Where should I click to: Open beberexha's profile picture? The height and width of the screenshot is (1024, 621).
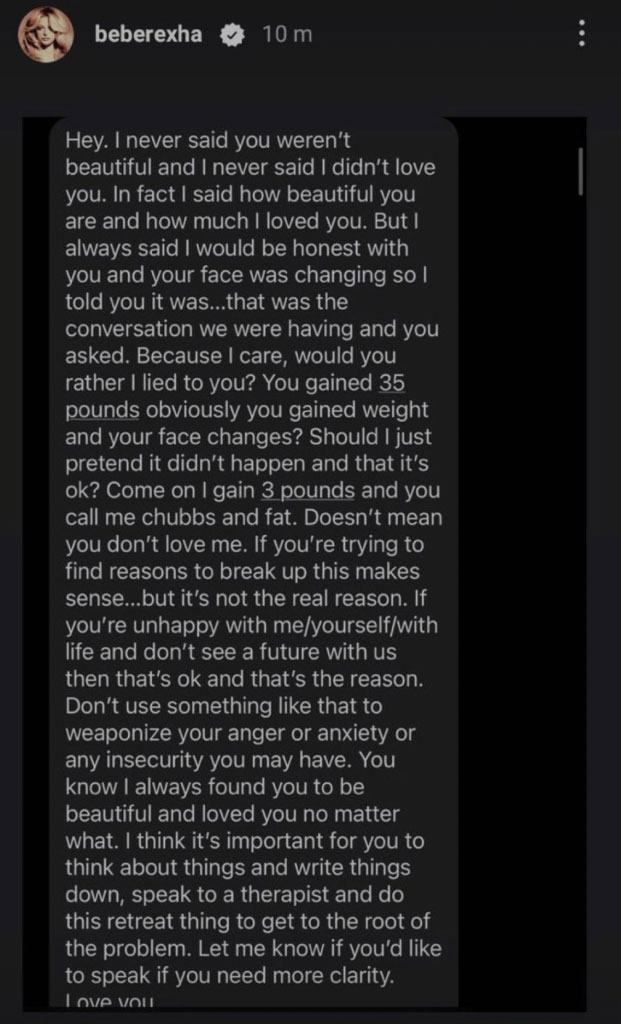click(x=45, y=34)
